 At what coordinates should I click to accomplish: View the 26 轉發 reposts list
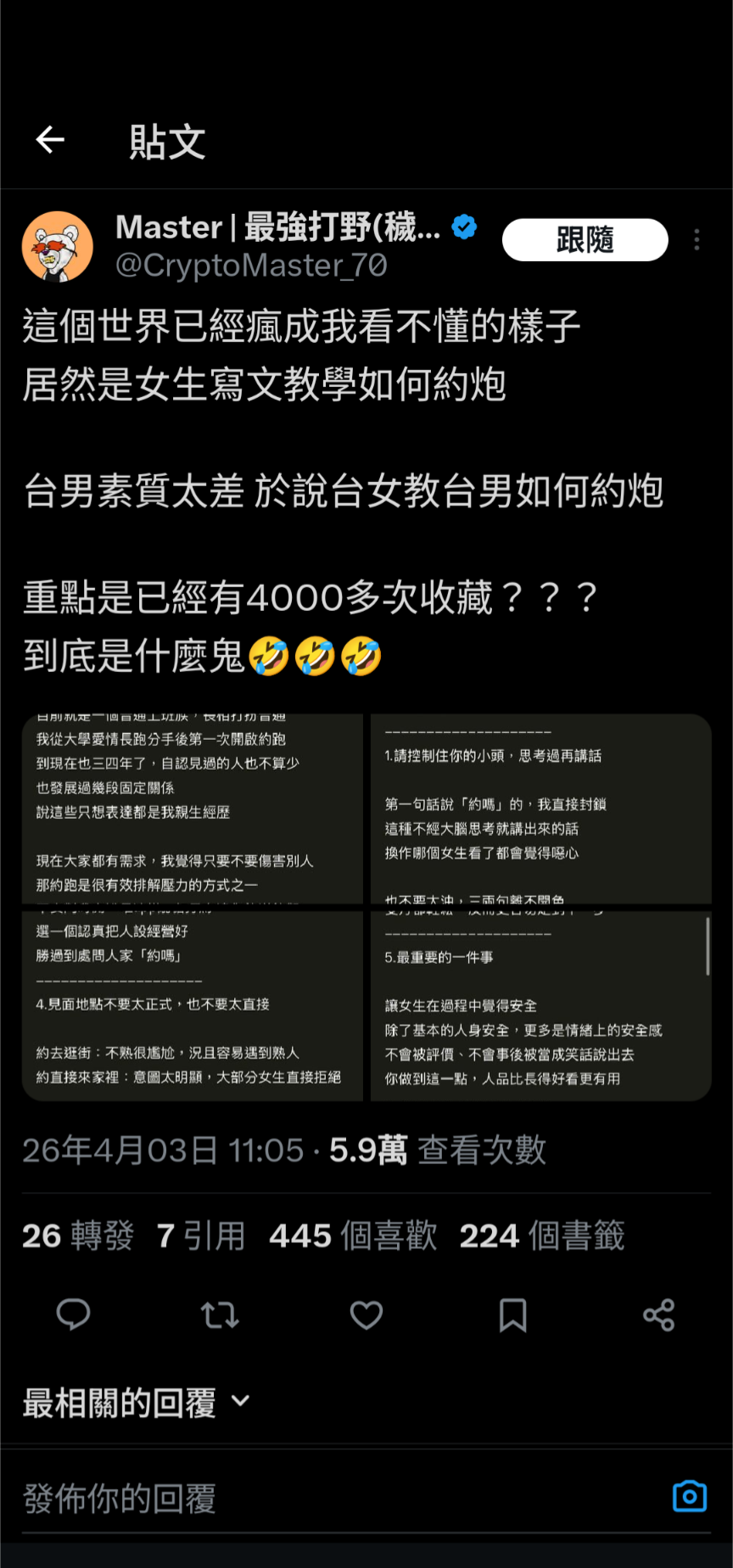coord(78,1236)
